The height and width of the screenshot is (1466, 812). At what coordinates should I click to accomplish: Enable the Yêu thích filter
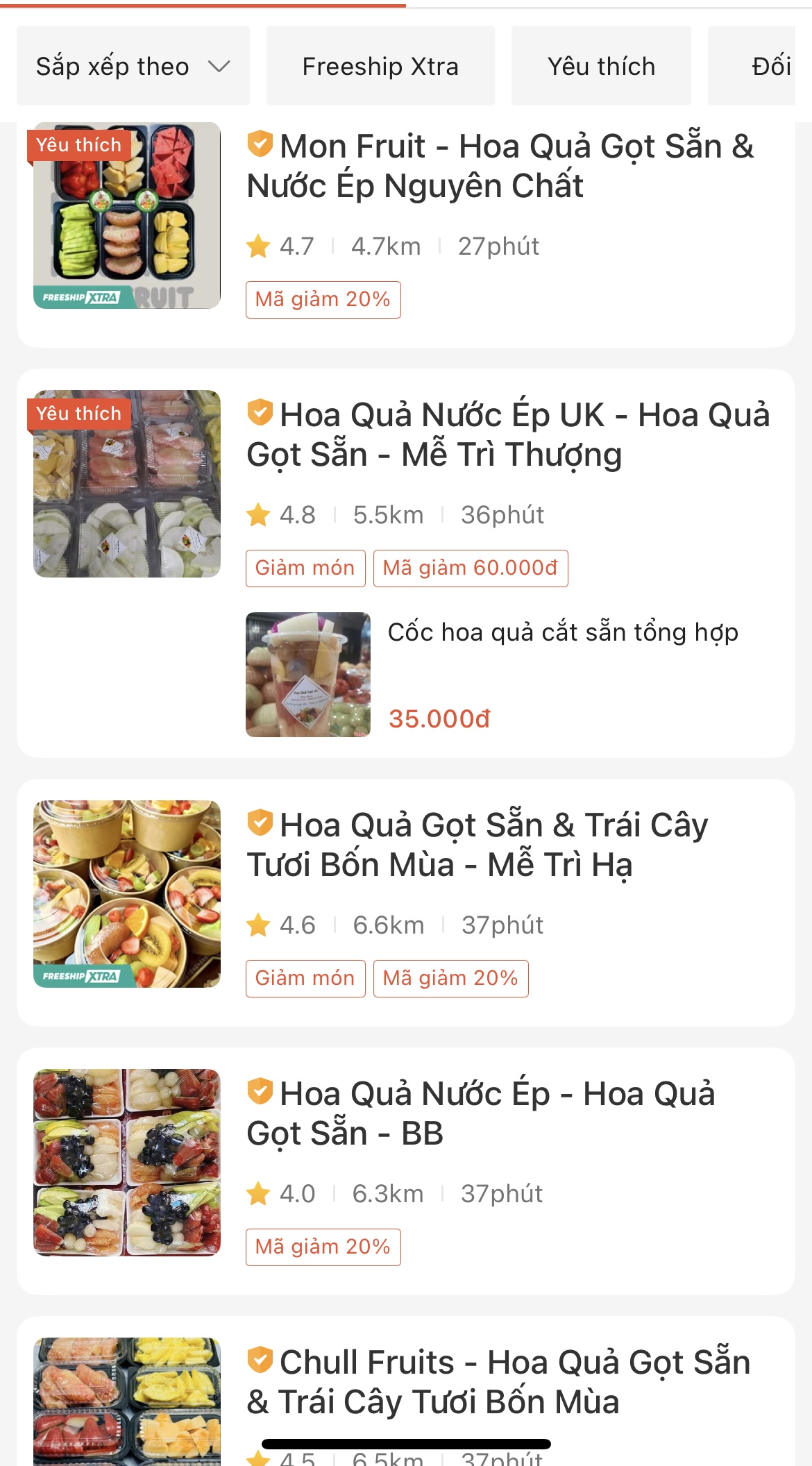[x=600, y=66]
